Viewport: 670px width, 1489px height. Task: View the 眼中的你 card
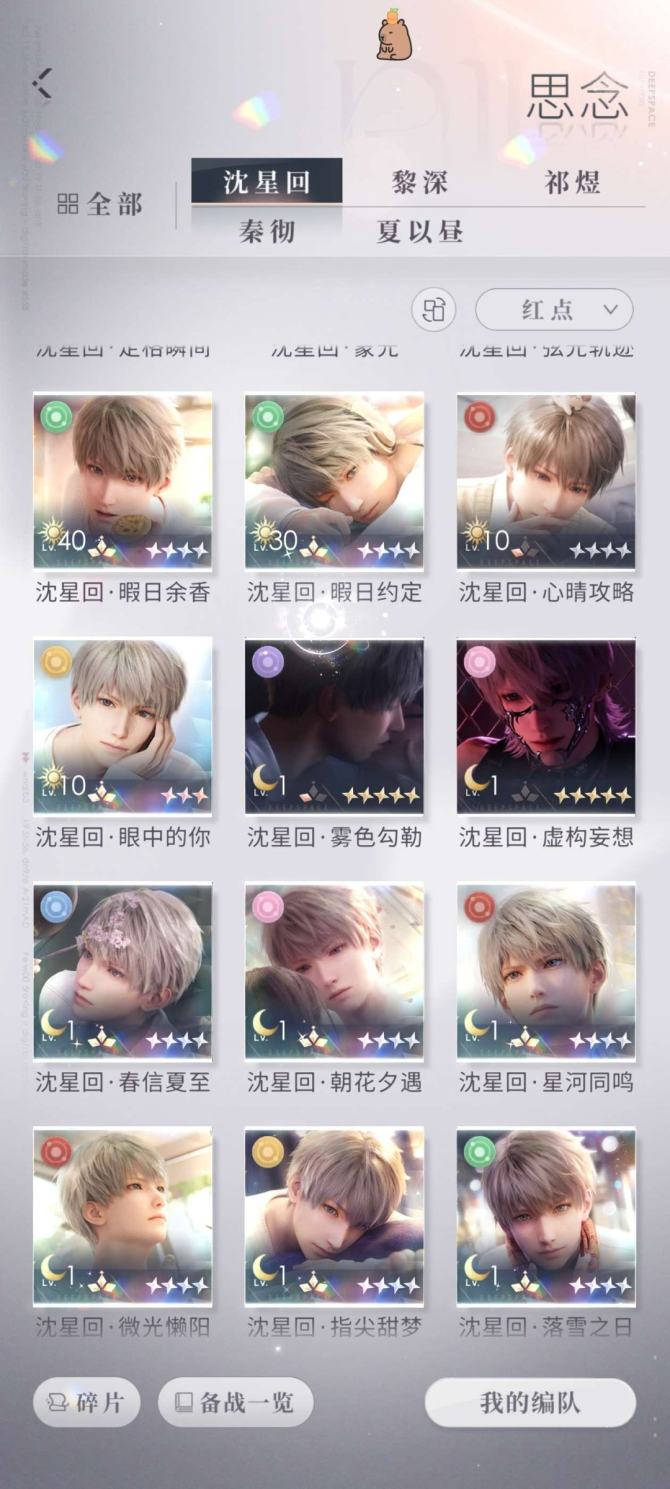[x=123, y=725]
